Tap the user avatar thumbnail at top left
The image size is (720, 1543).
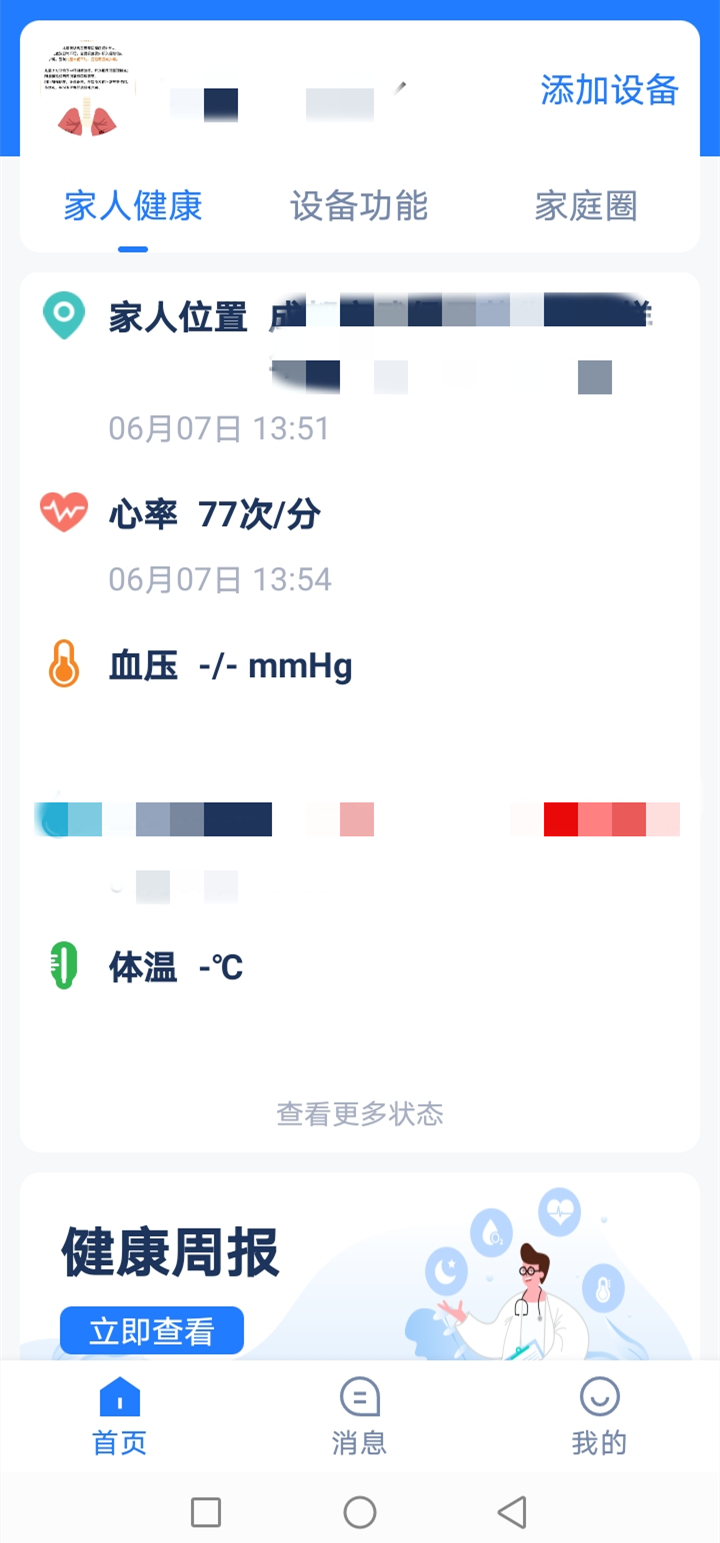[87, 88]
